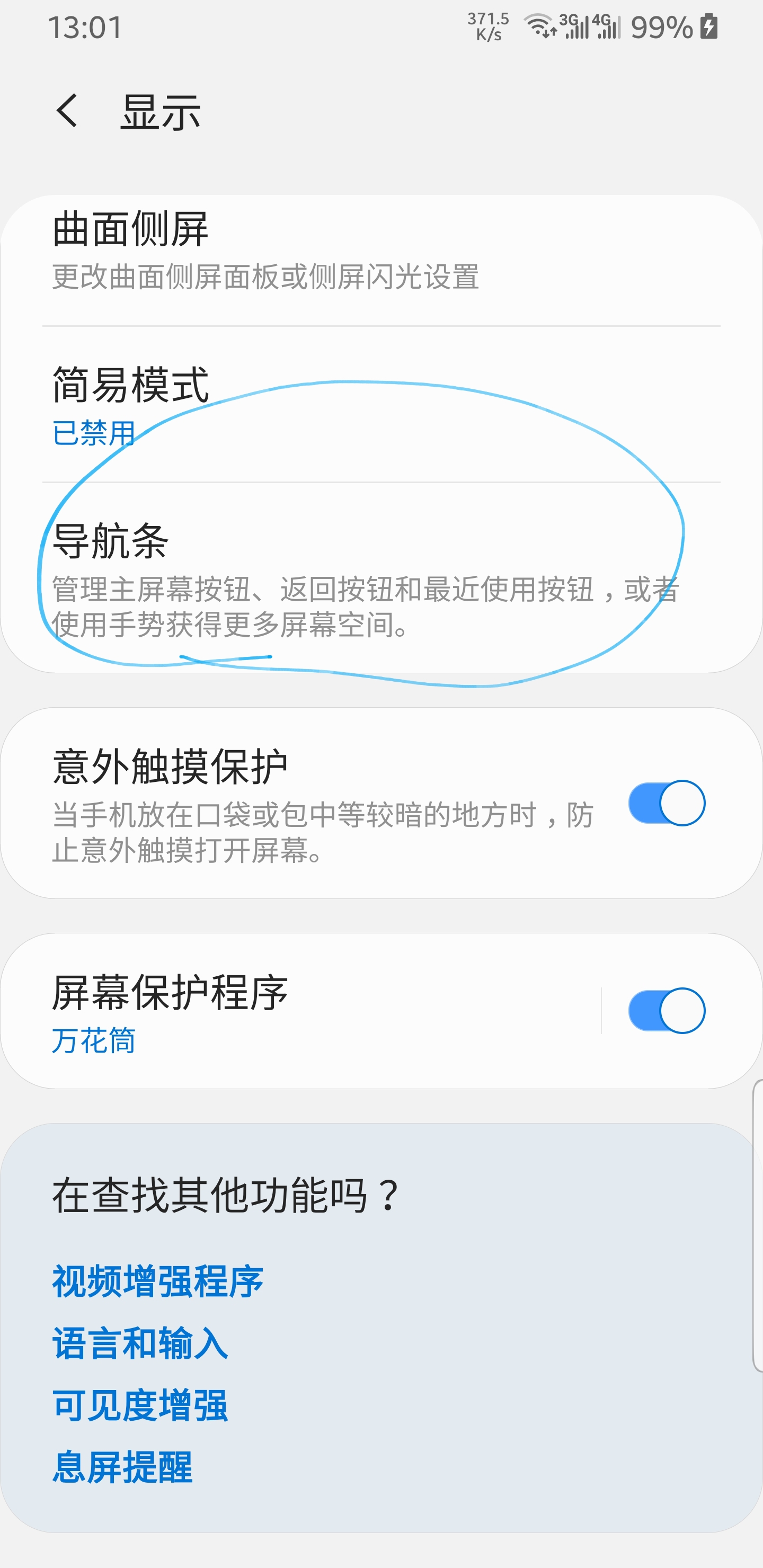Go to 语言和输入 settings
This screenshot has width=763, height=1568.
140,1343
